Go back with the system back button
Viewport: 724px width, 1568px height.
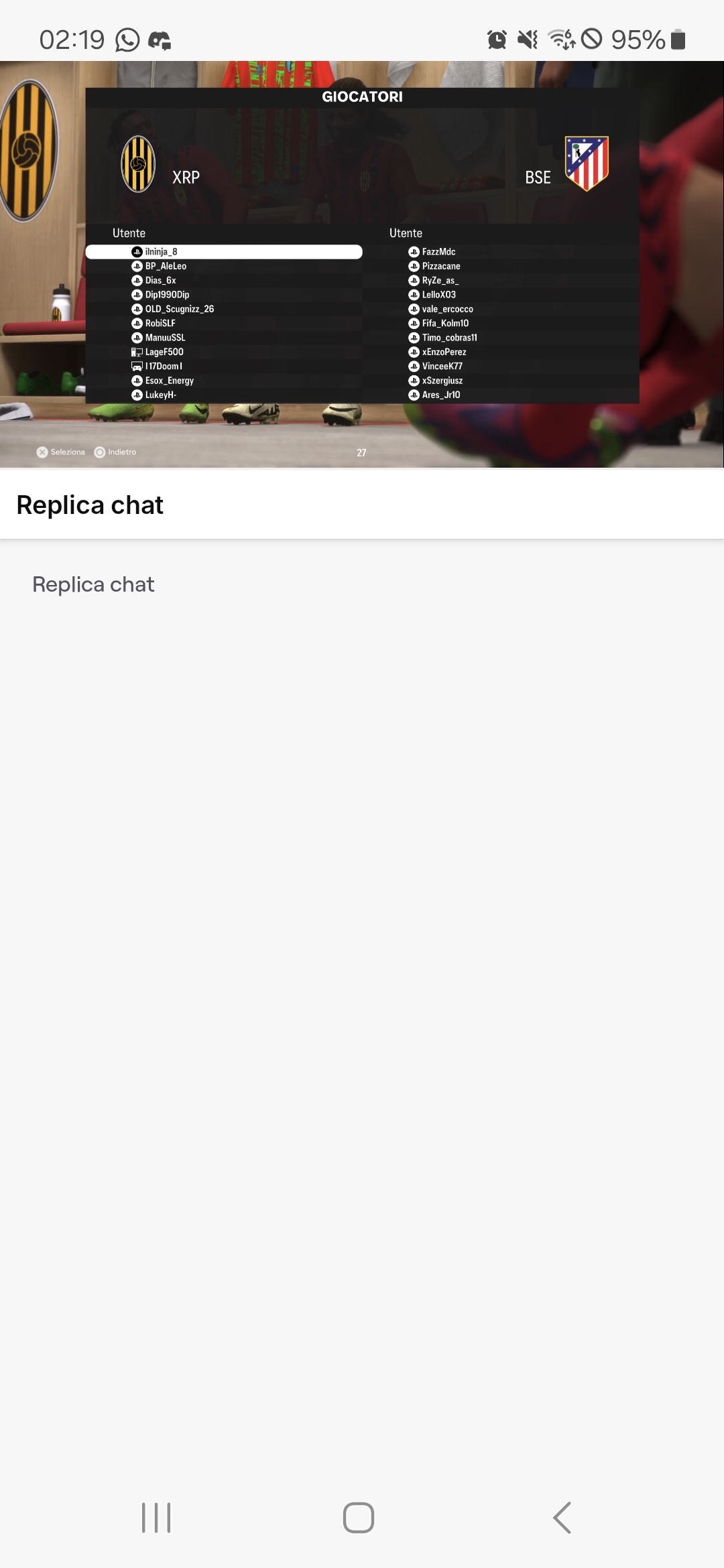tap(562, 1517)
